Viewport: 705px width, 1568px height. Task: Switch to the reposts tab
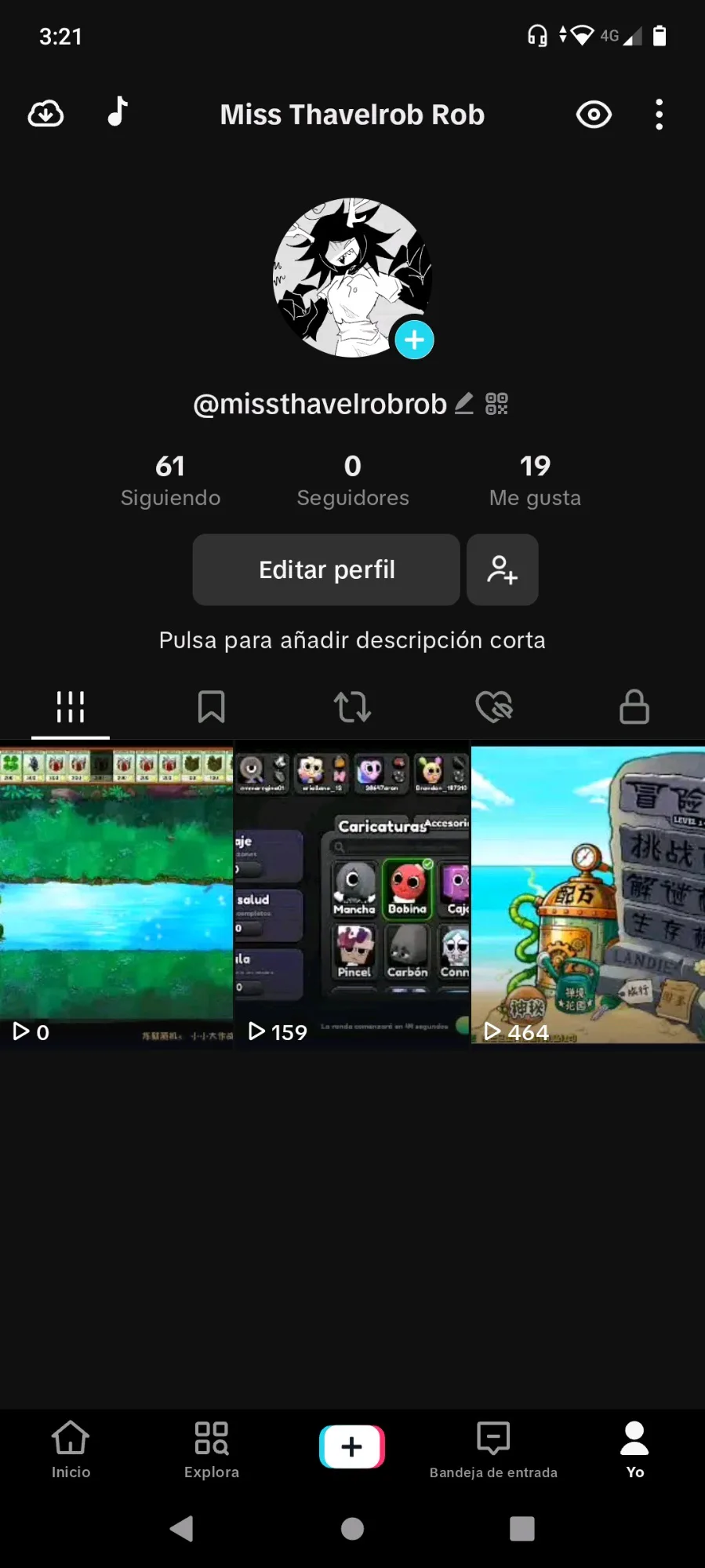pyautogui.click(x=352, y=707)
